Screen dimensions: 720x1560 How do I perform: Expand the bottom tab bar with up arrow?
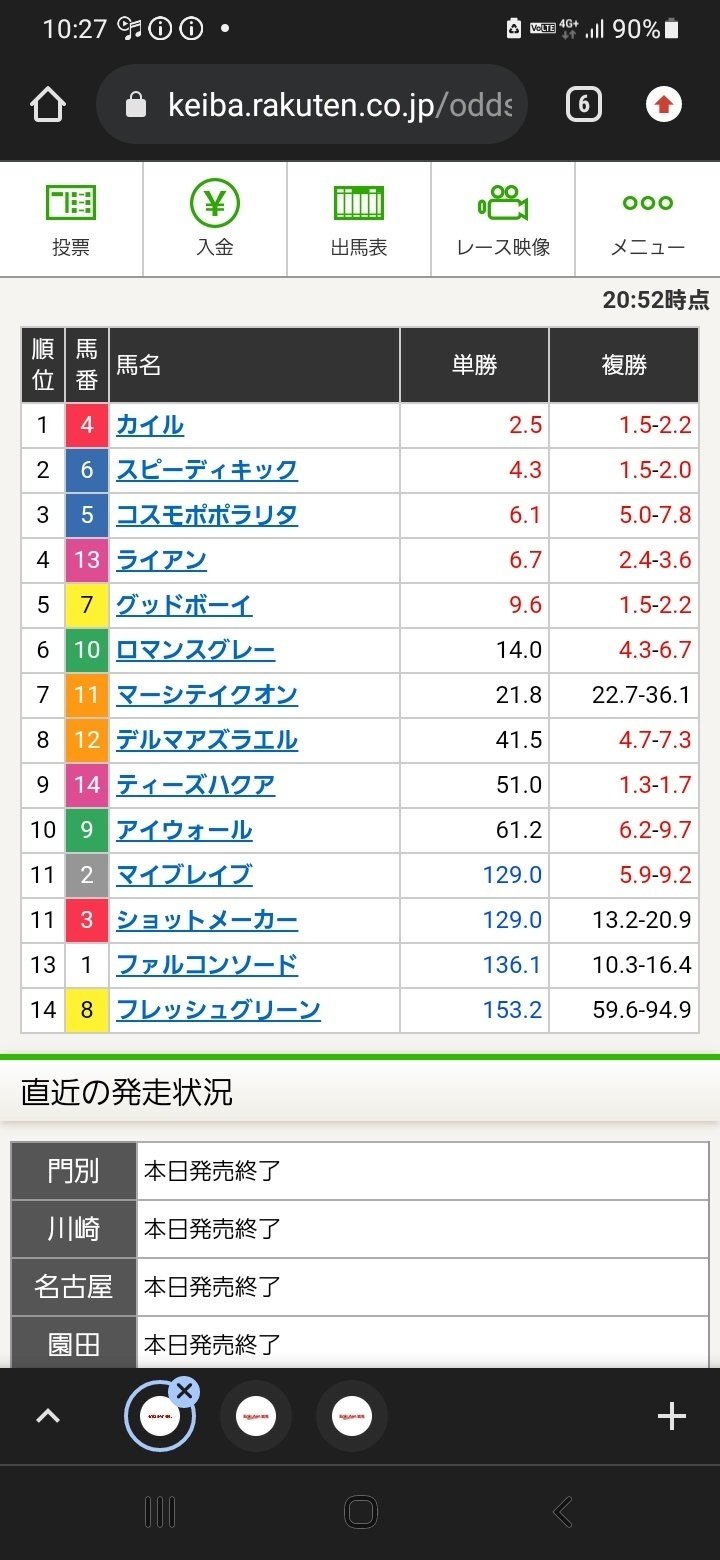point(48,1416)
